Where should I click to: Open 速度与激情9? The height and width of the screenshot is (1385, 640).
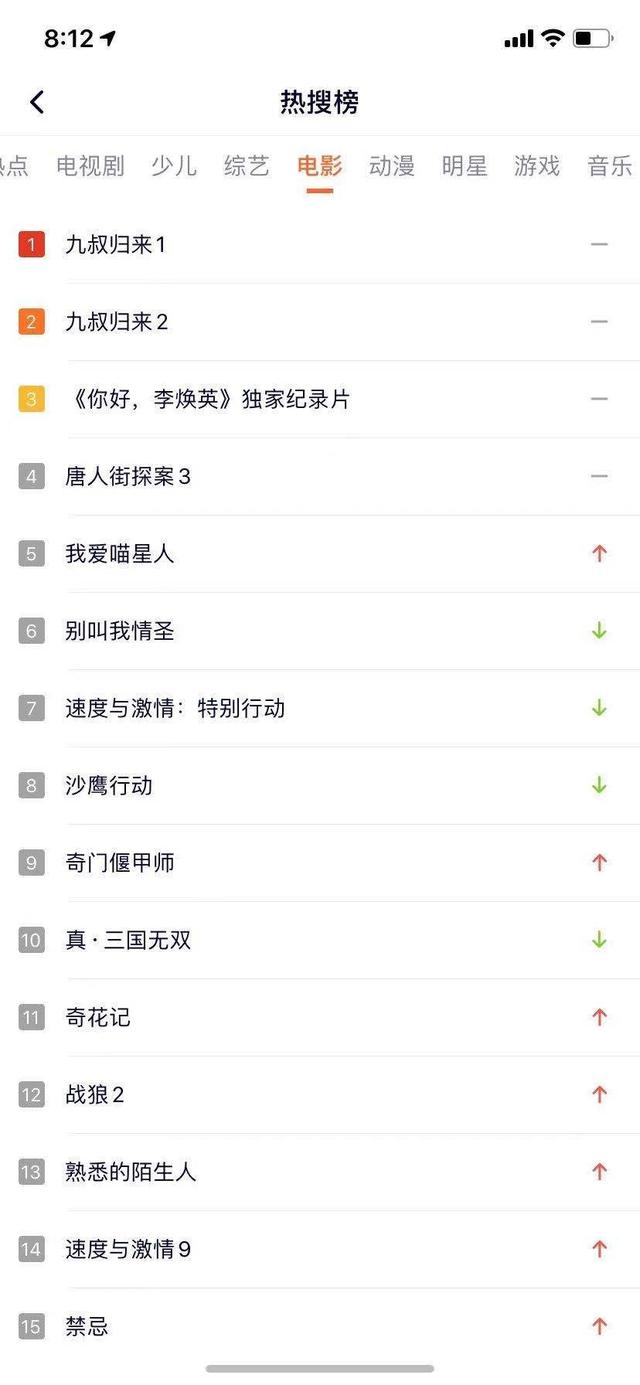(320, 1249)
